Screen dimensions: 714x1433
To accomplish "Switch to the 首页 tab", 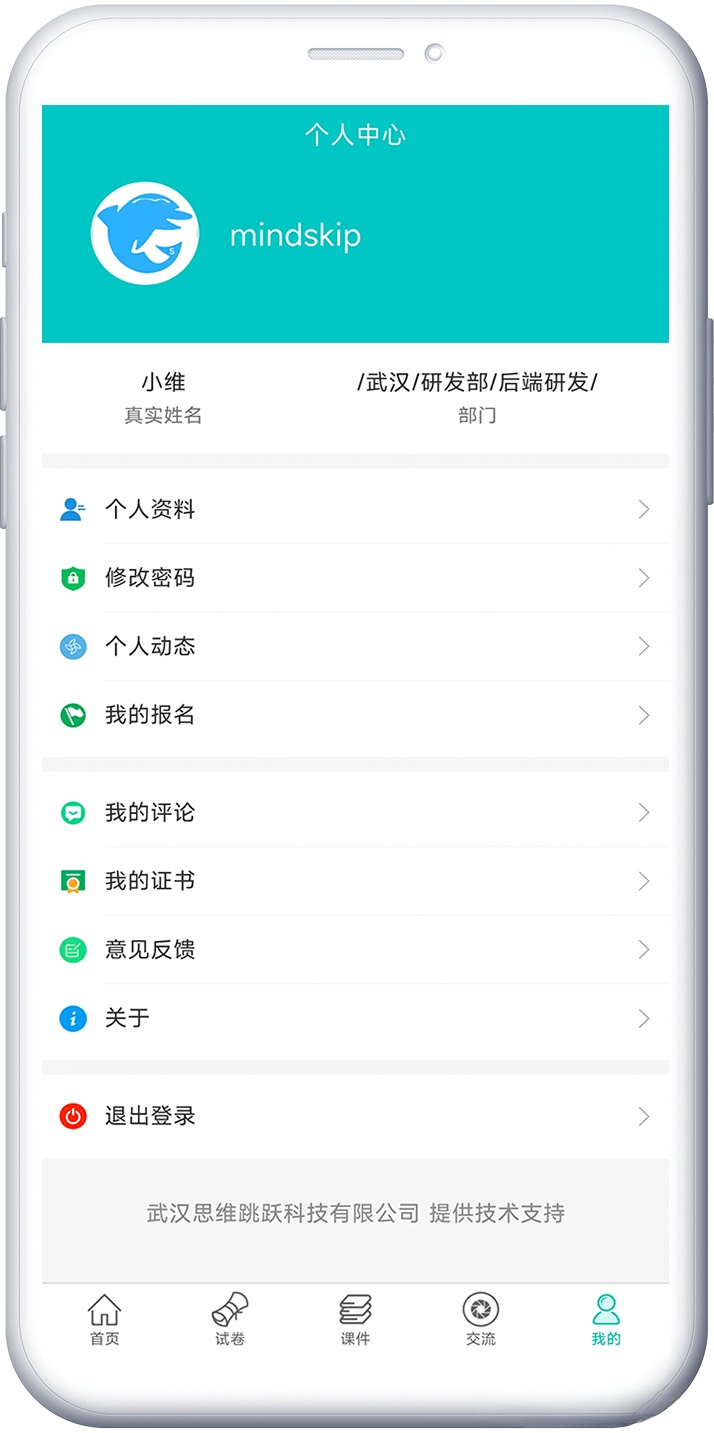I will pyautogui.click(x=104, y=1320).
